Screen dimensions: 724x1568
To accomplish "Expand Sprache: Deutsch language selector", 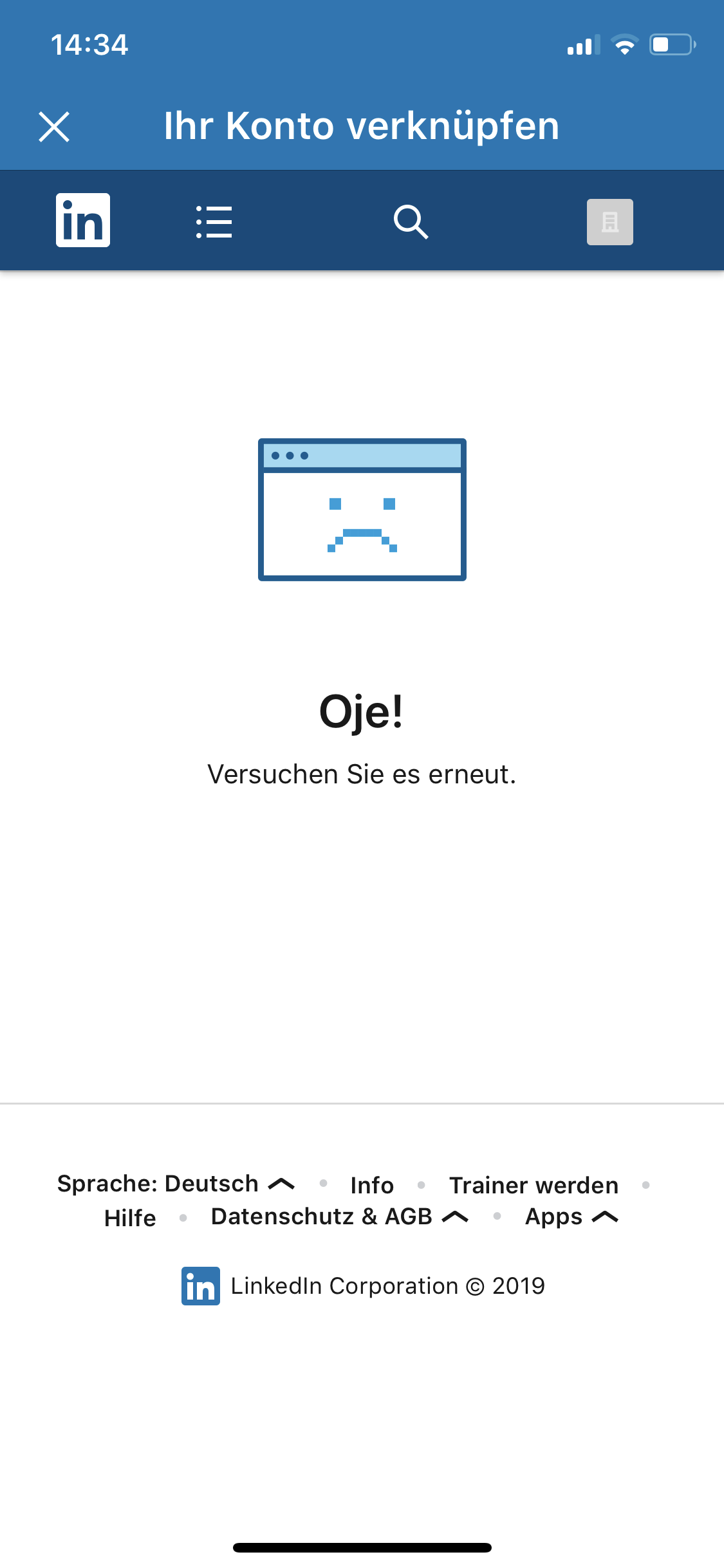I will 175,1183.
